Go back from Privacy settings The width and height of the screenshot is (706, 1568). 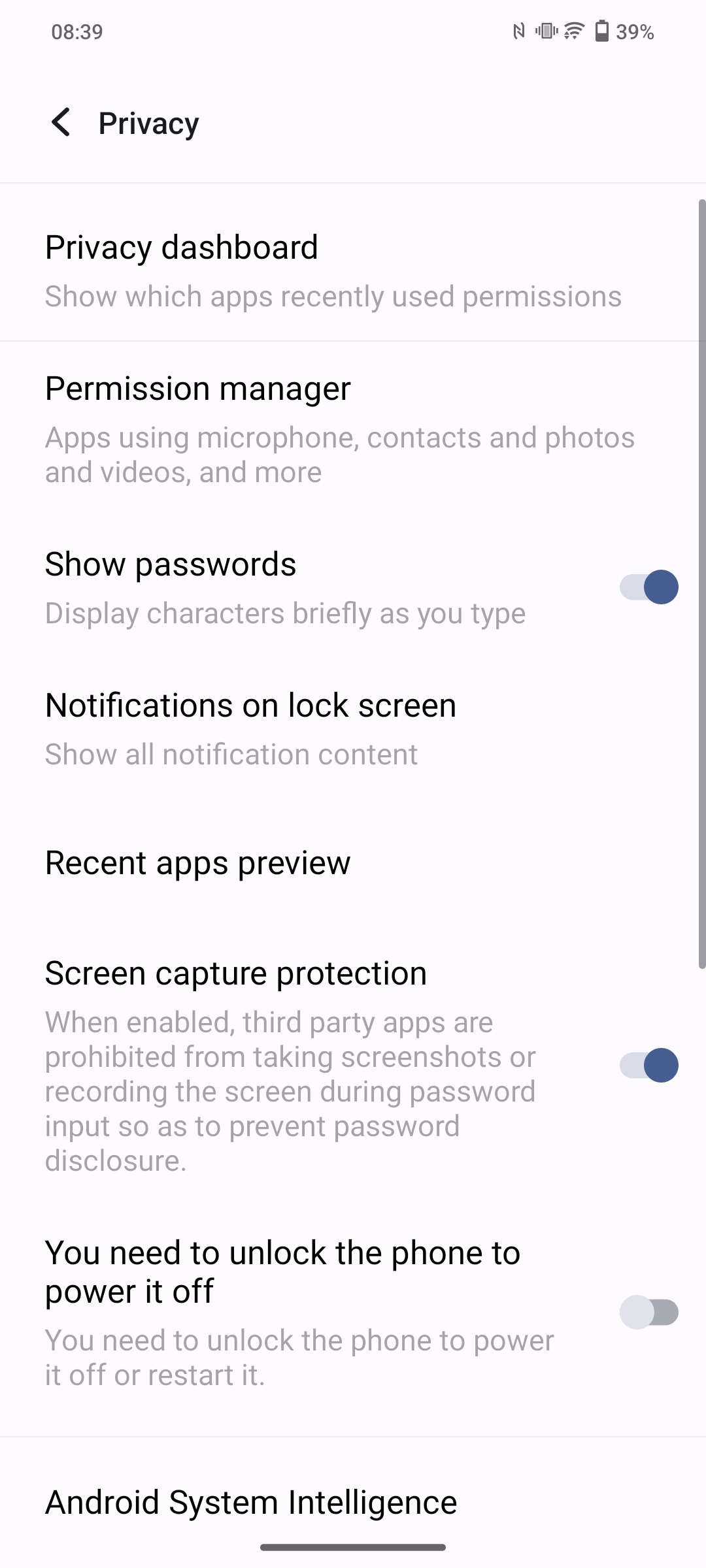pos(61,123)
